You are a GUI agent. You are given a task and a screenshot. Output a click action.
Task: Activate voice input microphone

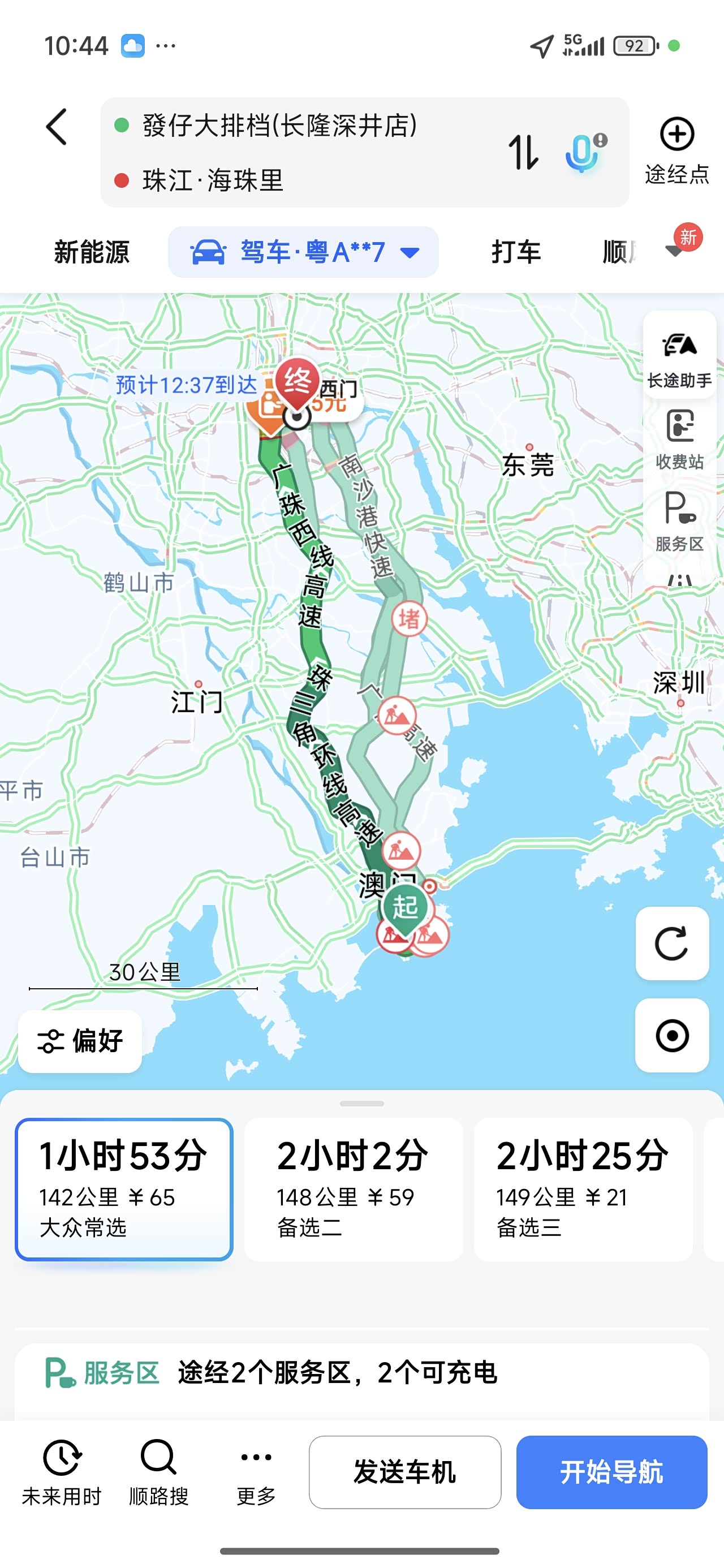(x=584, y=152)
